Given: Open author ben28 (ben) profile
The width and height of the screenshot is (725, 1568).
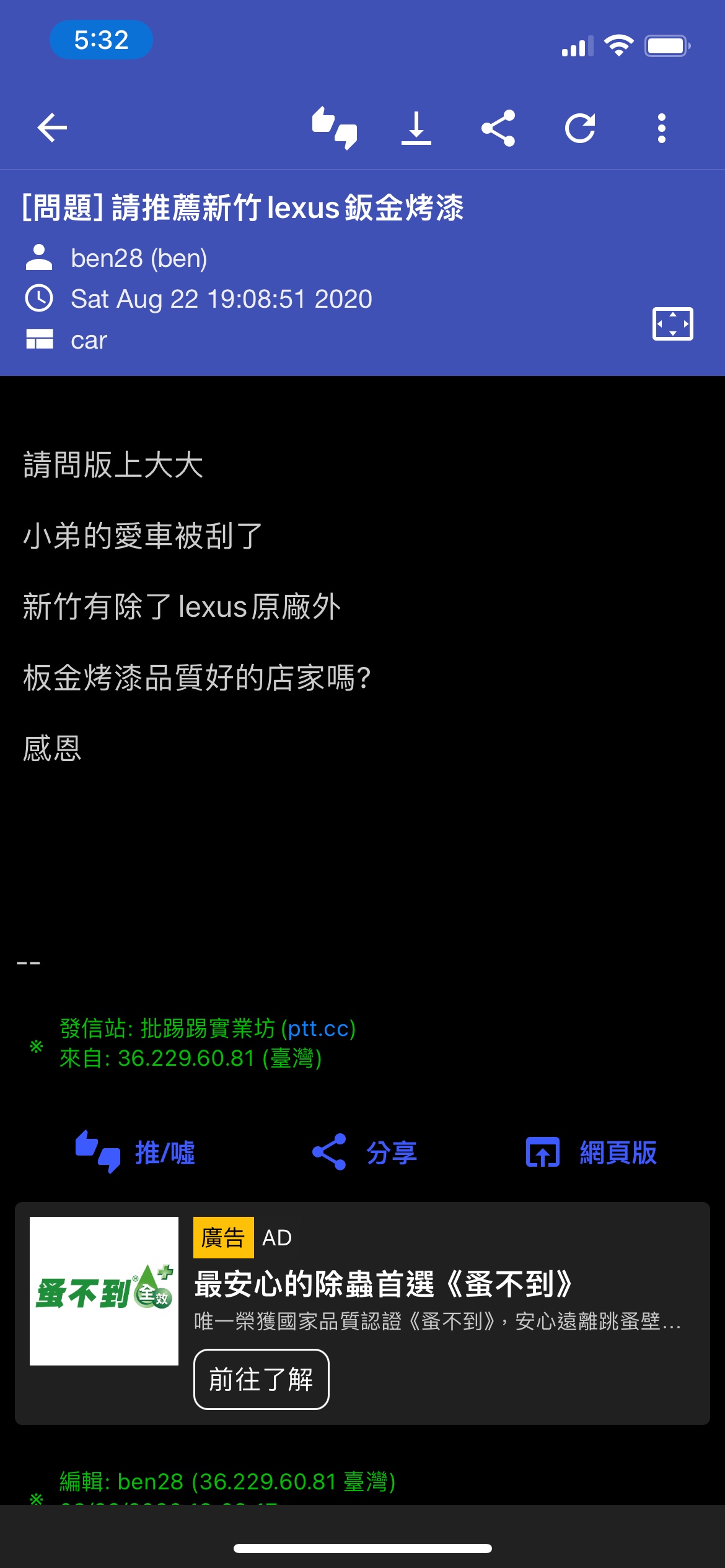Looking at the screenshot, I should point(139,258).
